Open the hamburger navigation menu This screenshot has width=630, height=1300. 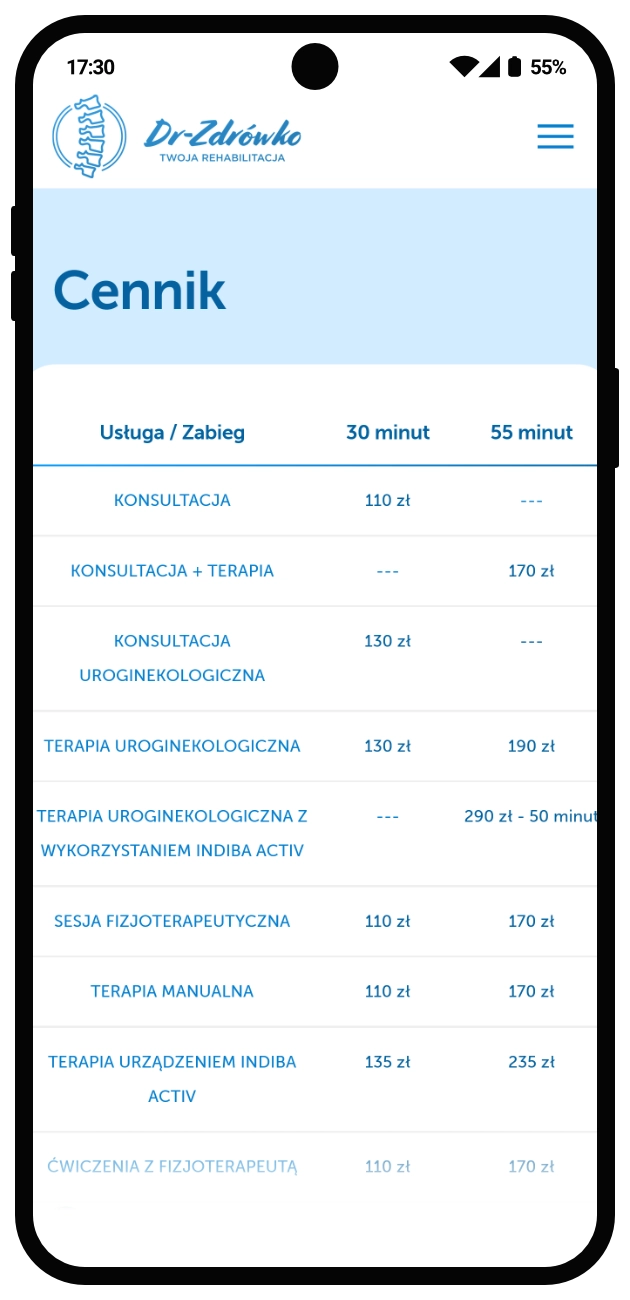pos(555,137)
